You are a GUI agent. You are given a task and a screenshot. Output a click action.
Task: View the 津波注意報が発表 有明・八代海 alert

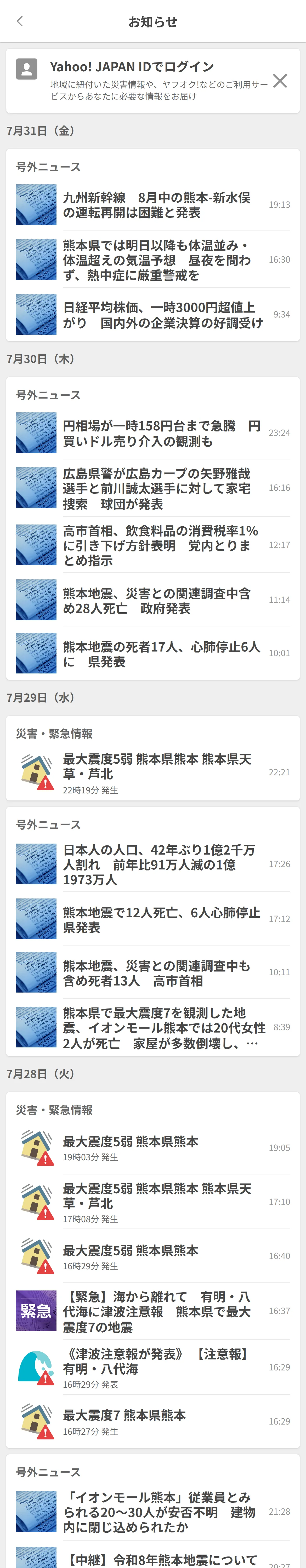click(x=152, y=1367)
